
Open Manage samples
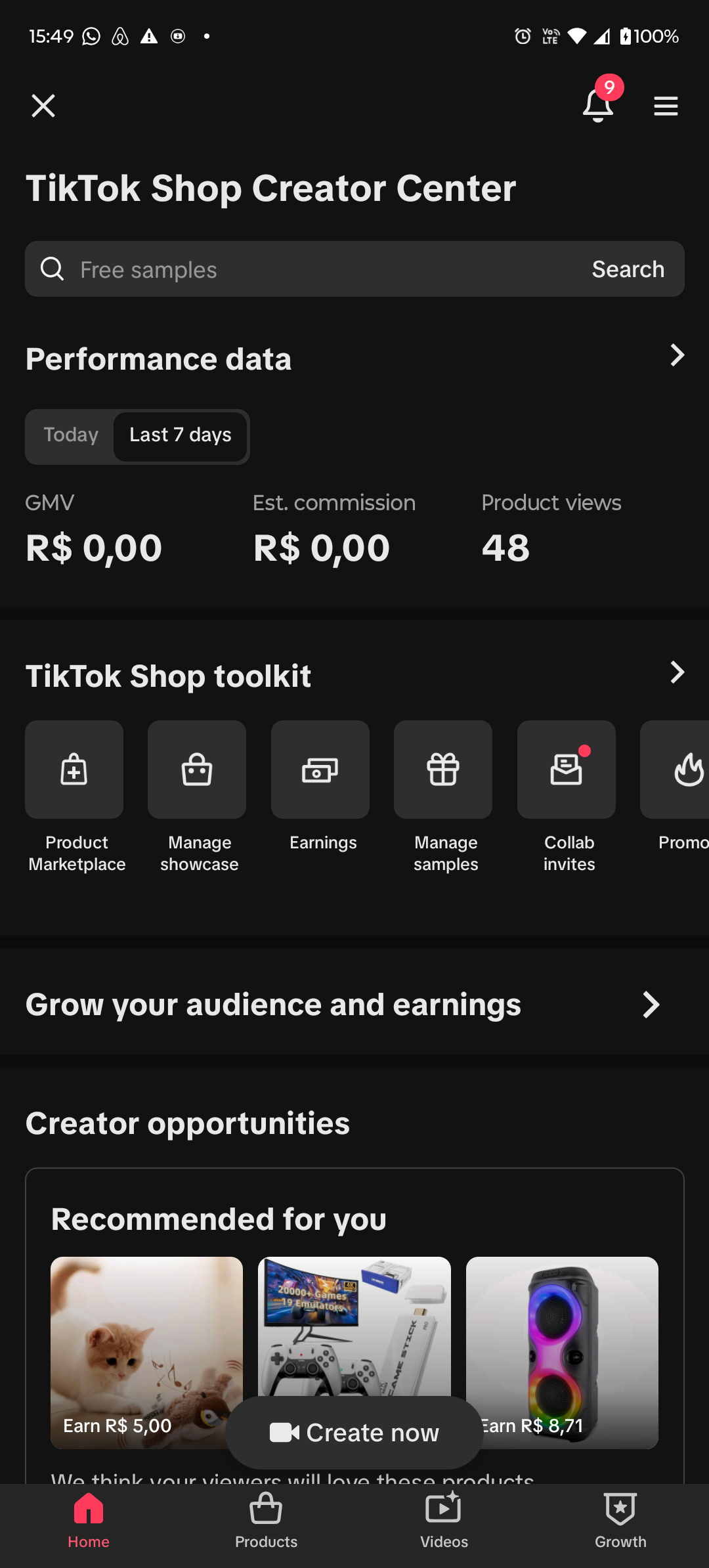coord(443,770)
